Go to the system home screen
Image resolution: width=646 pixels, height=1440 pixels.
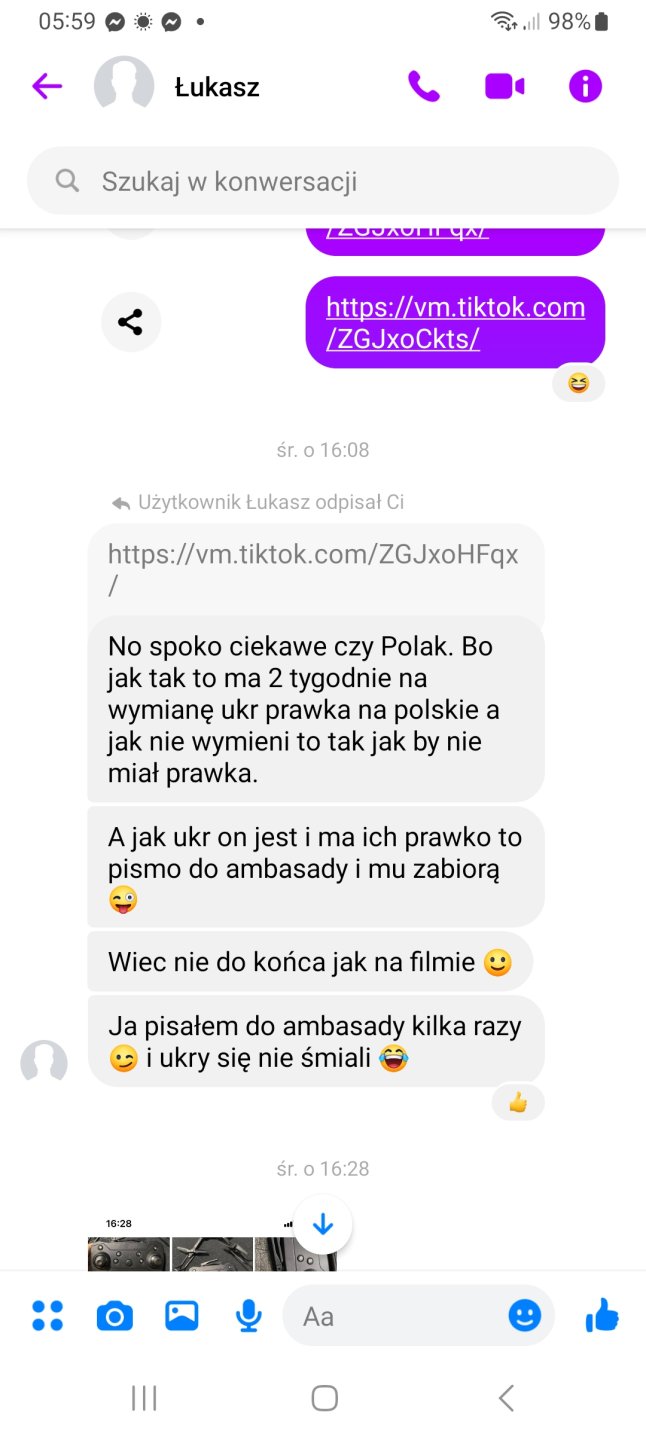click(324, 1398)
